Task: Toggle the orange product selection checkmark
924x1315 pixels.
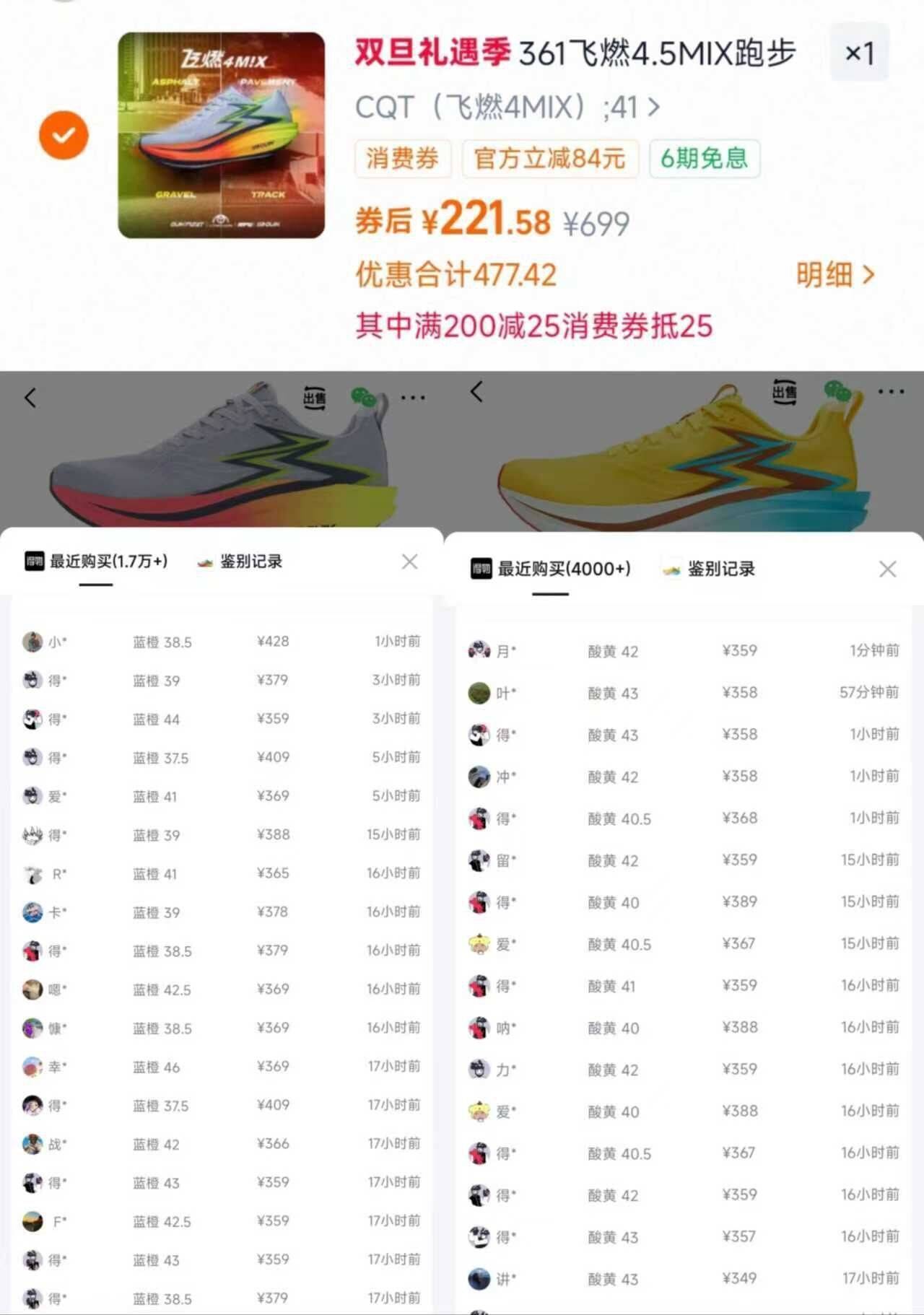Action: coord(64,134)
